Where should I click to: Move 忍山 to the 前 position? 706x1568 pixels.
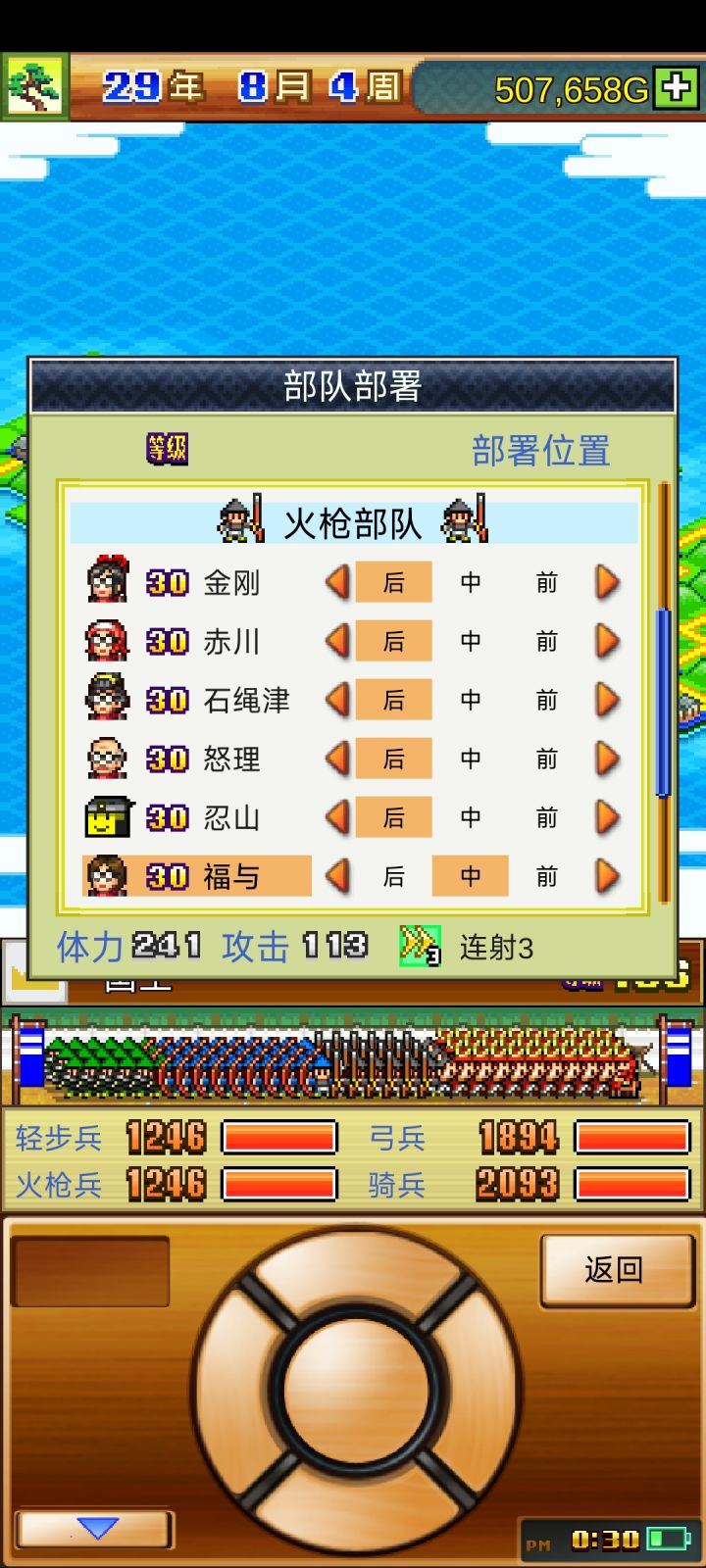pos(546,817)
